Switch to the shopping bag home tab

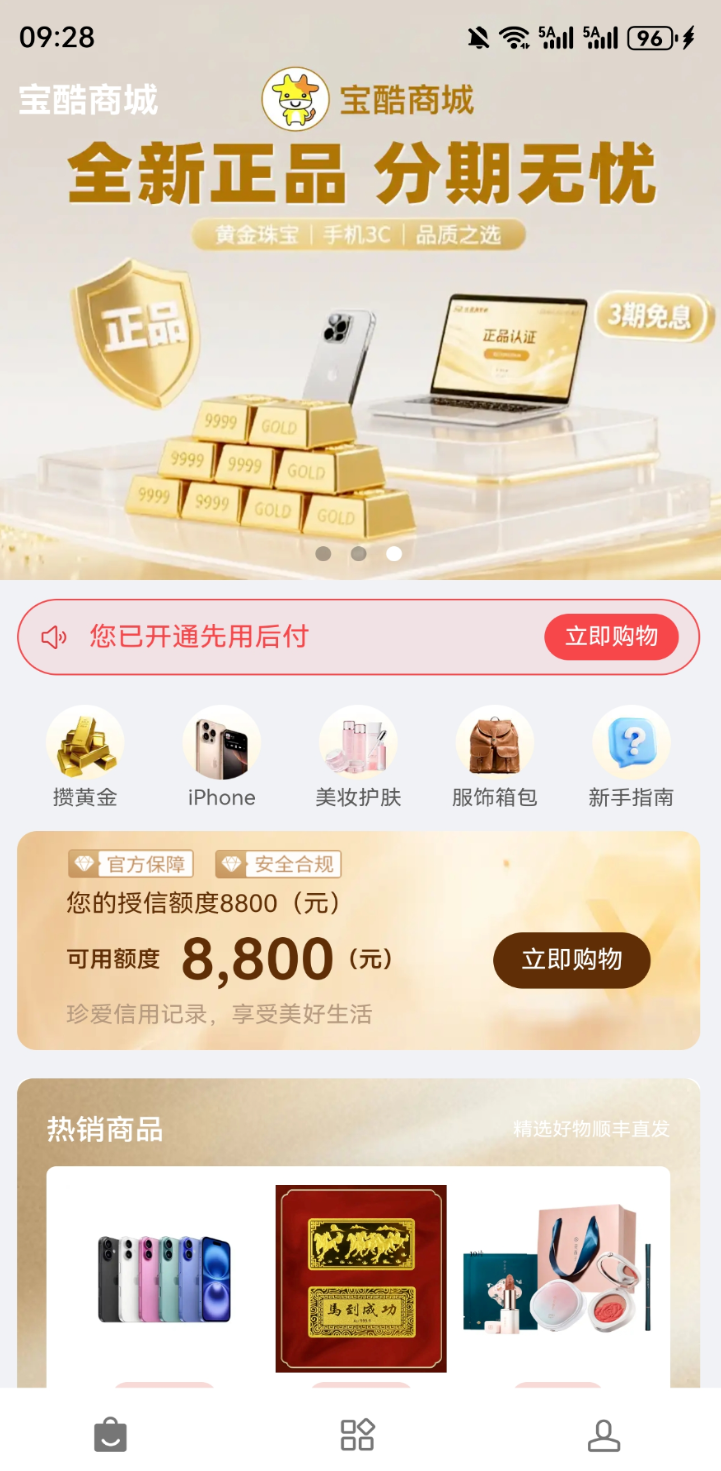pyautogui.click(x=110, y=1436)
